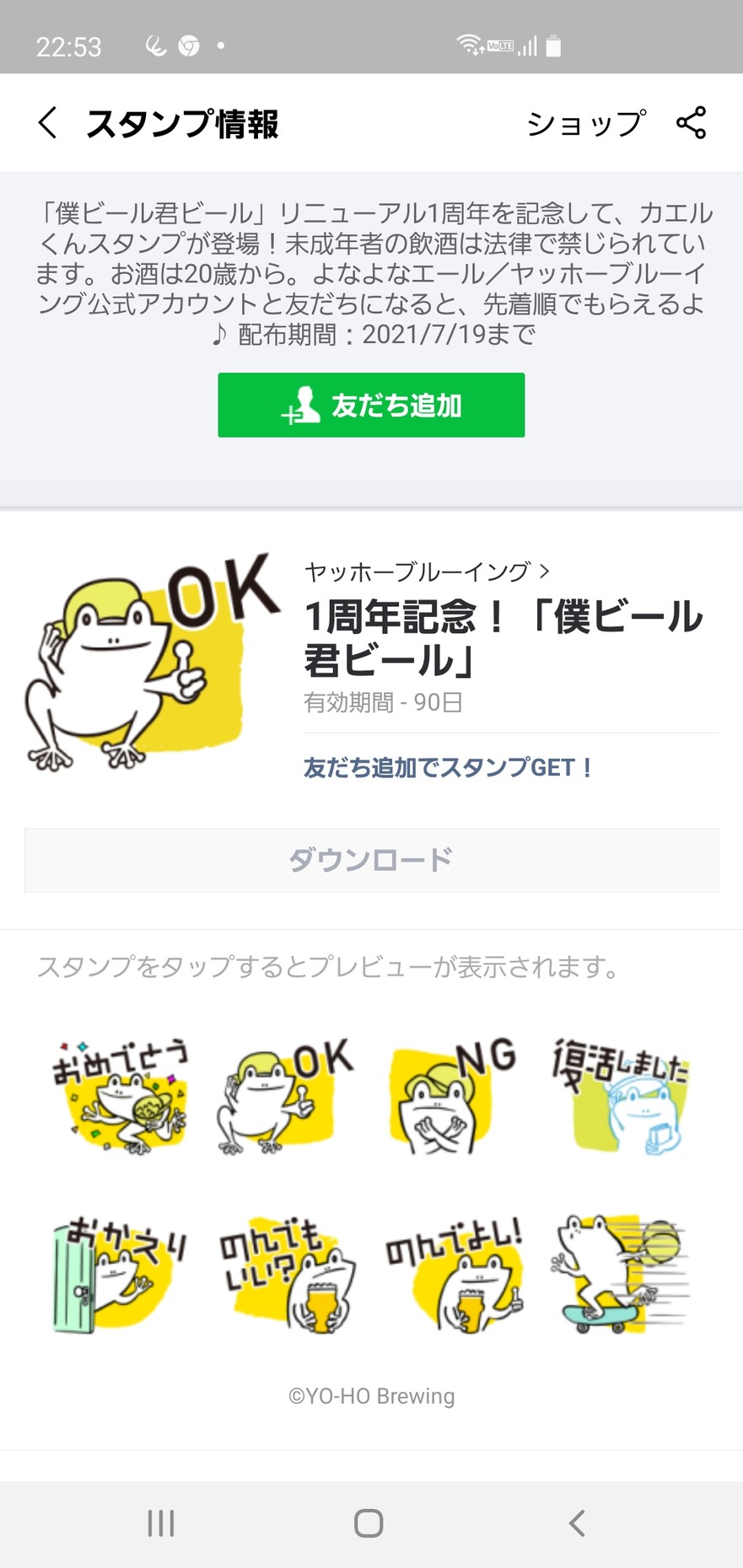Viewport: 743px width, 1568px height.
Task: Preview the のんでもいい? sticker
Action: coord(286,1275)
